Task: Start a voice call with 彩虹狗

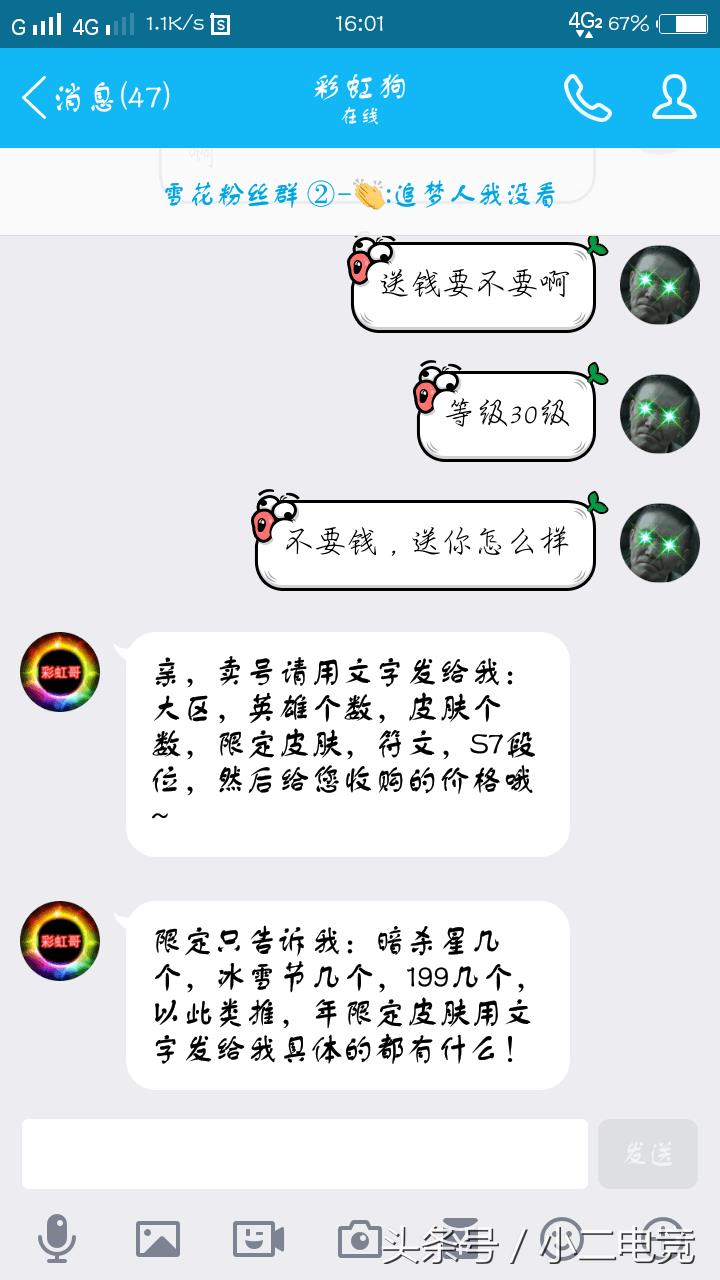Action: (587, 98)
